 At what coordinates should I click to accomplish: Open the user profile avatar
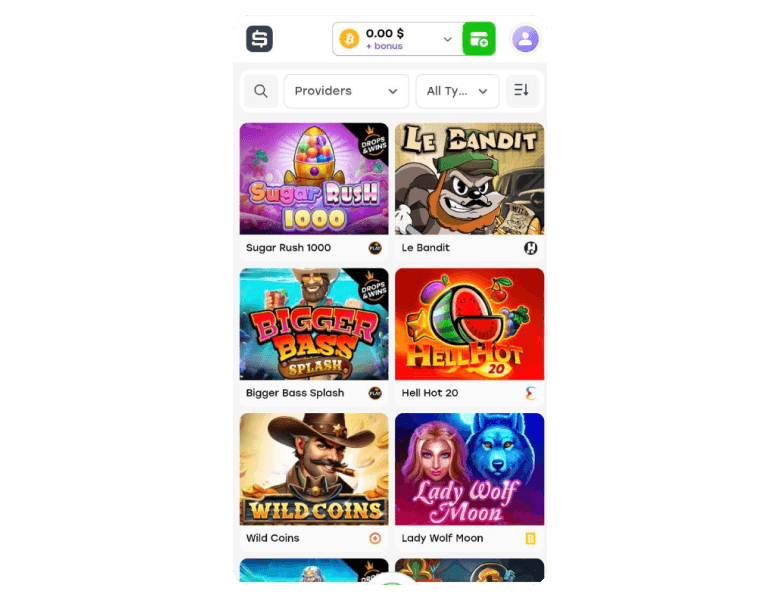525,39
